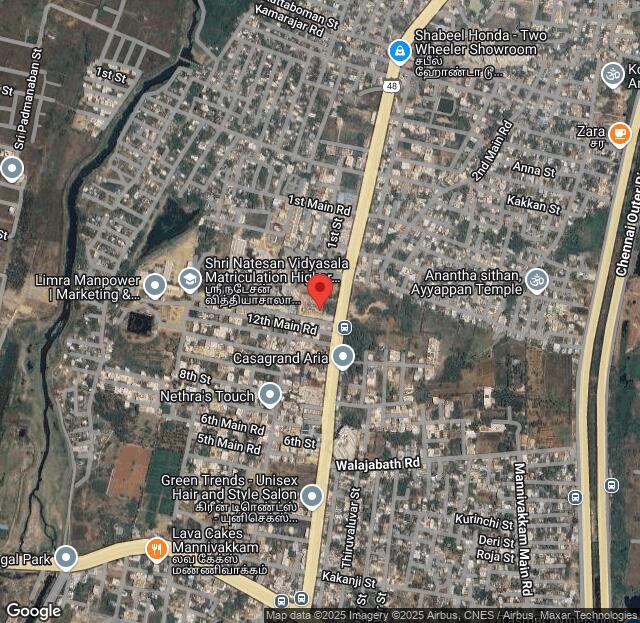Tap the red dropped location pin
Image resolution: width=640 pixels, height=623 pixels.
point(319,290)
